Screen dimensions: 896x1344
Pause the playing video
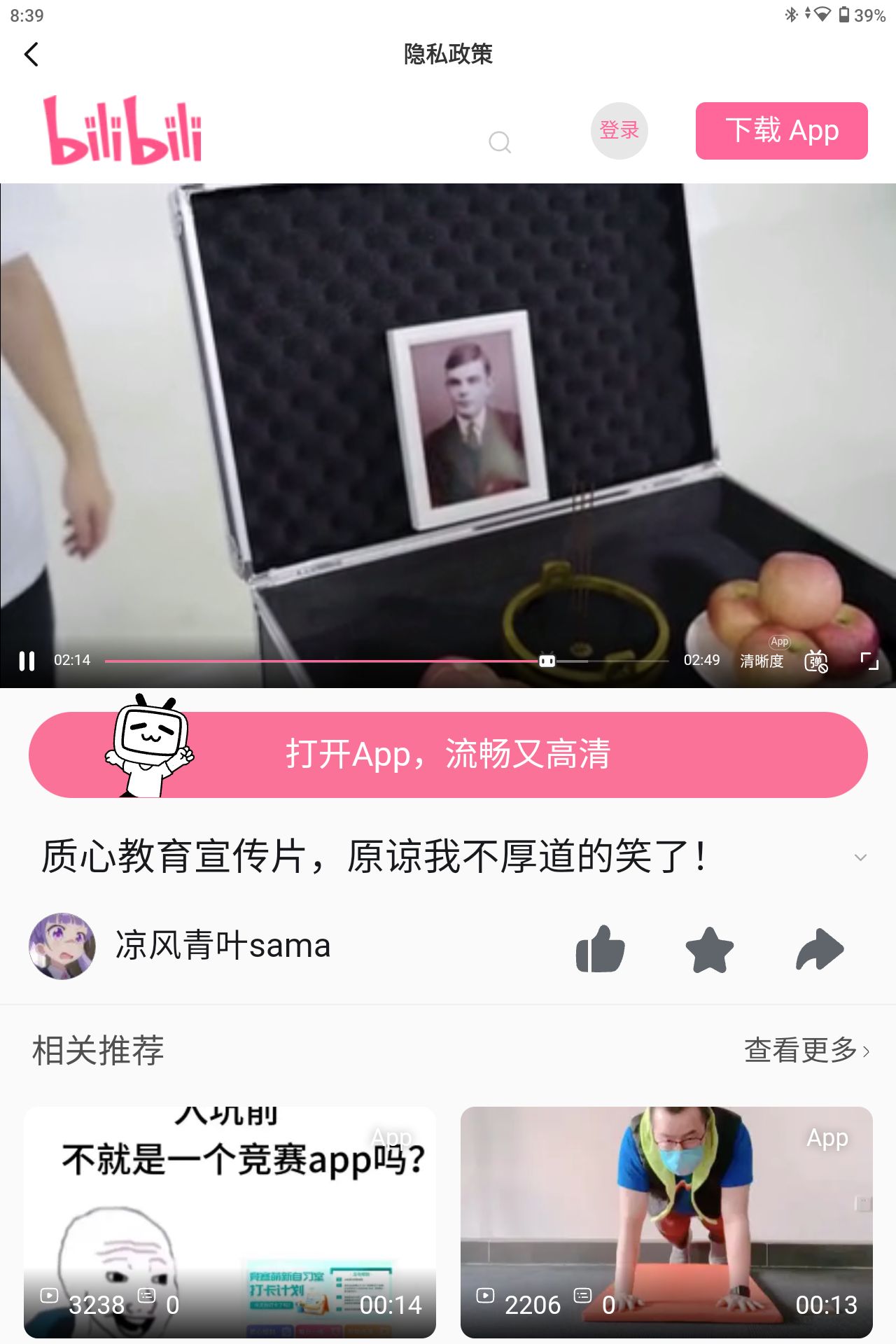click(27, 661)
